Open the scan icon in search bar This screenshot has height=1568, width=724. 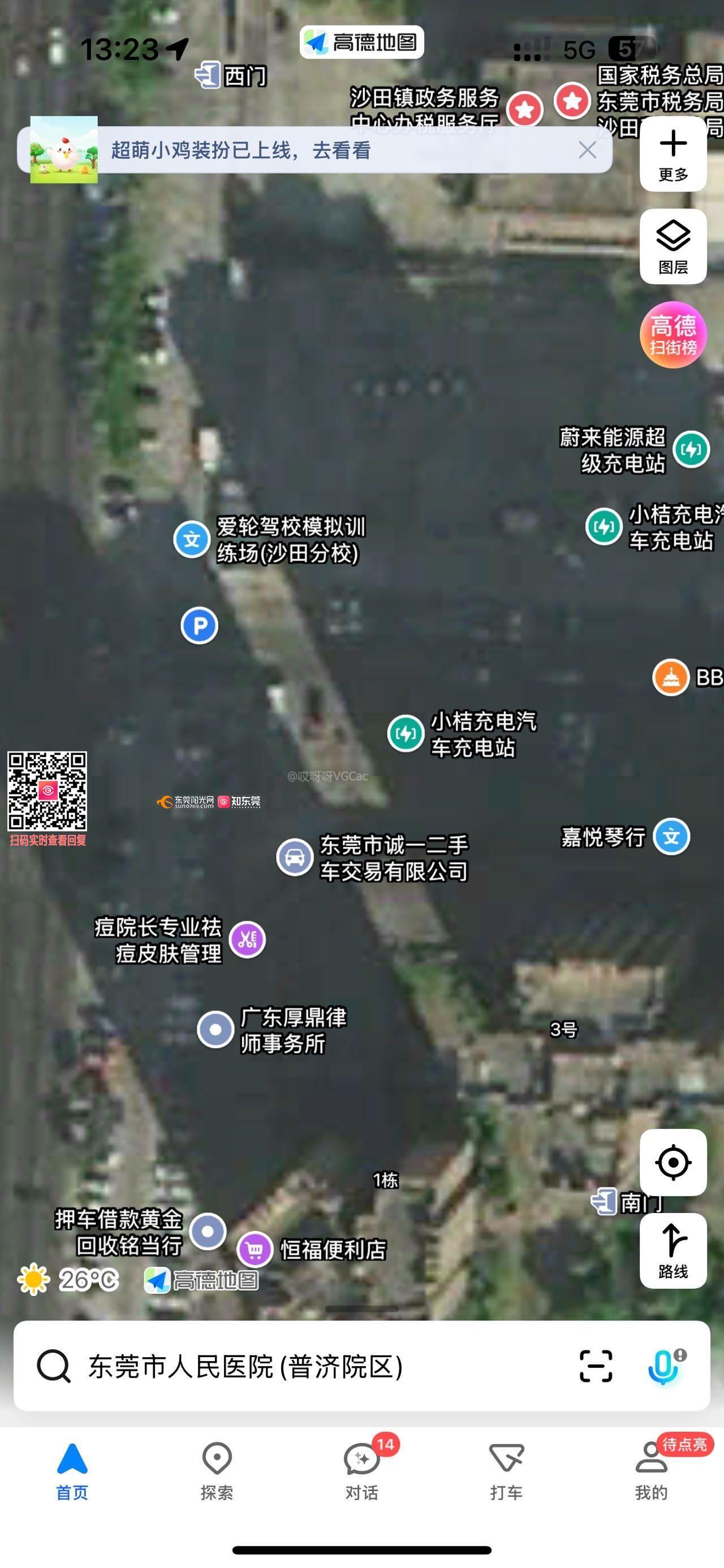click(x=596, y=1367)
